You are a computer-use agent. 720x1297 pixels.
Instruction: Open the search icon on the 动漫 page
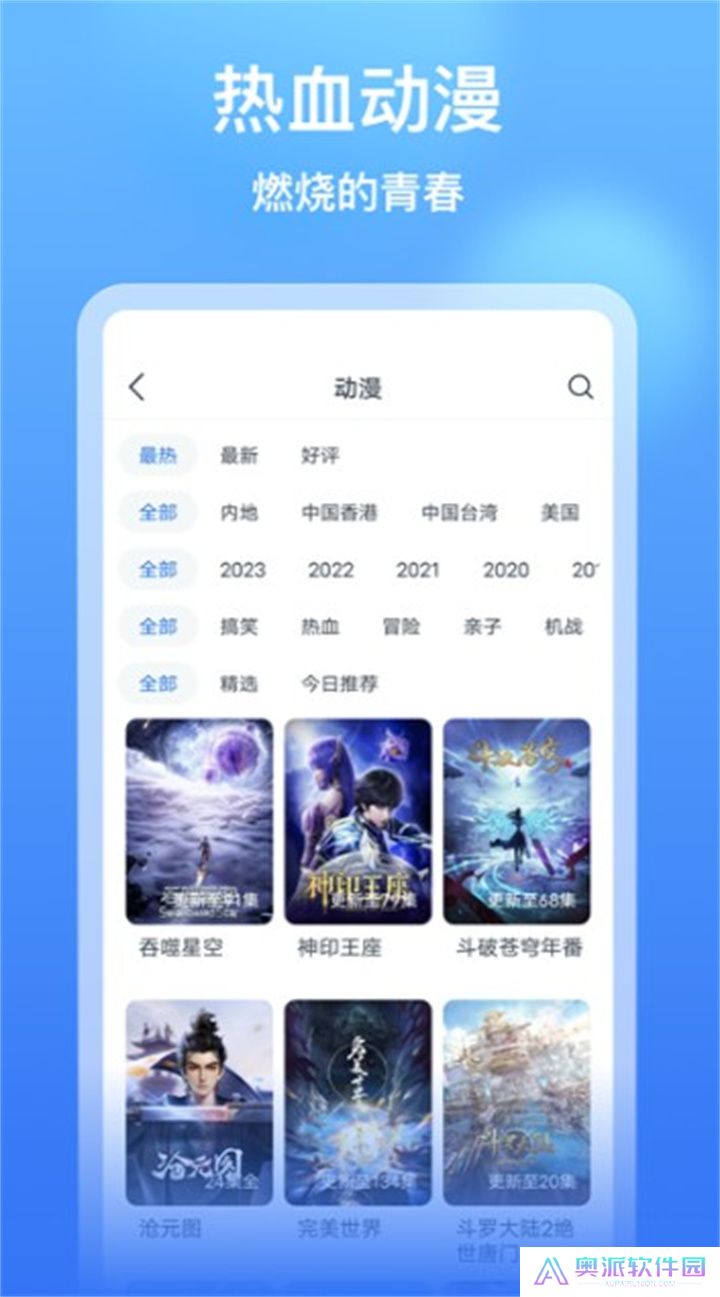pyautogui.click(x=577, y=388)
